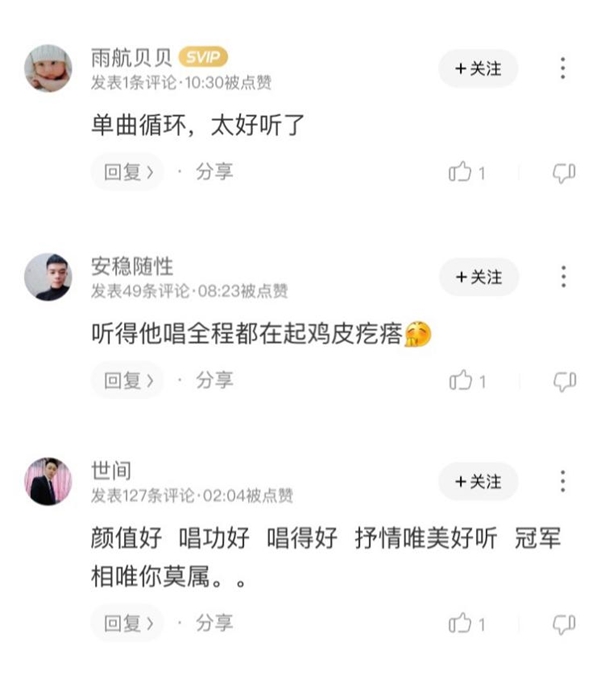Open overflow menu on 世间's comment

pos(563,482)
